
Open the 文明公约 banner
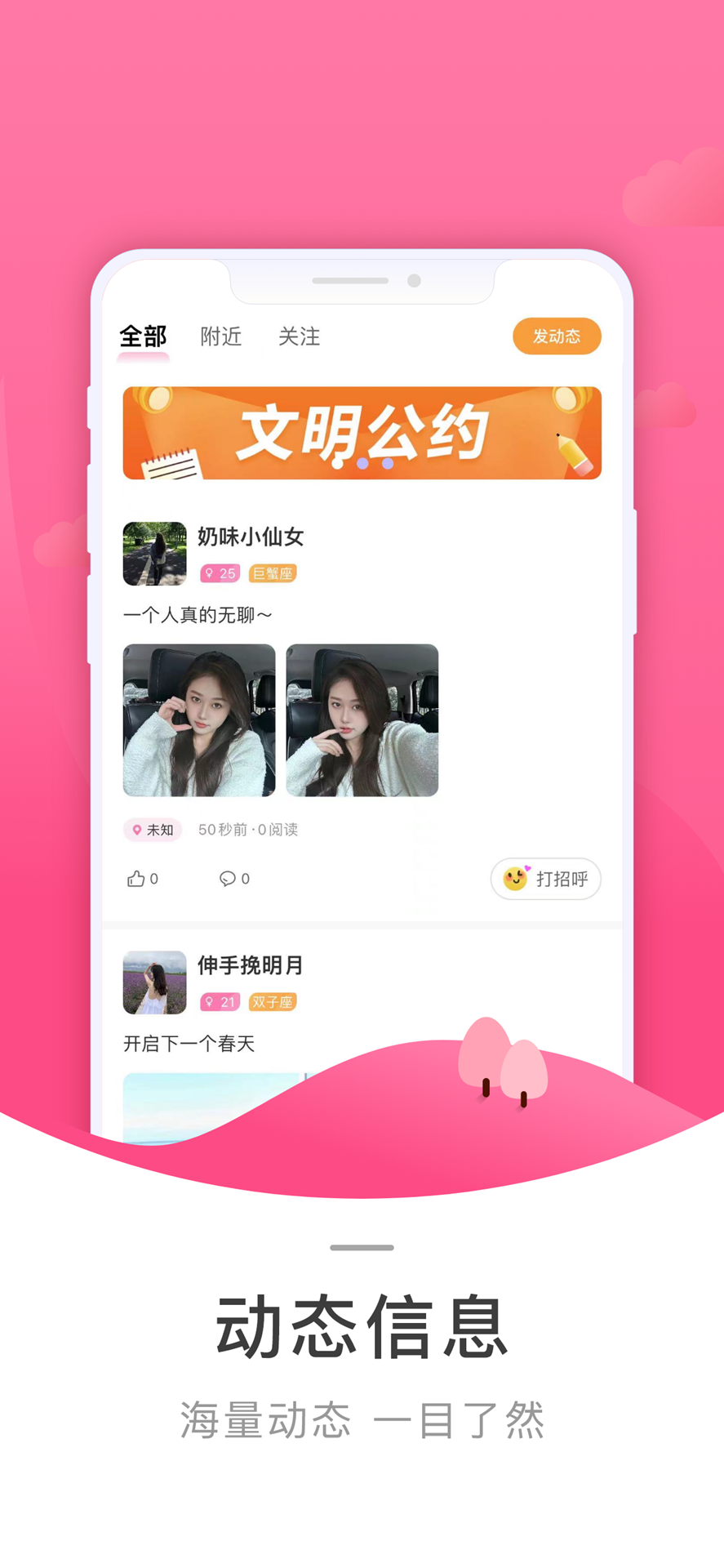click(x=362, y=434)
